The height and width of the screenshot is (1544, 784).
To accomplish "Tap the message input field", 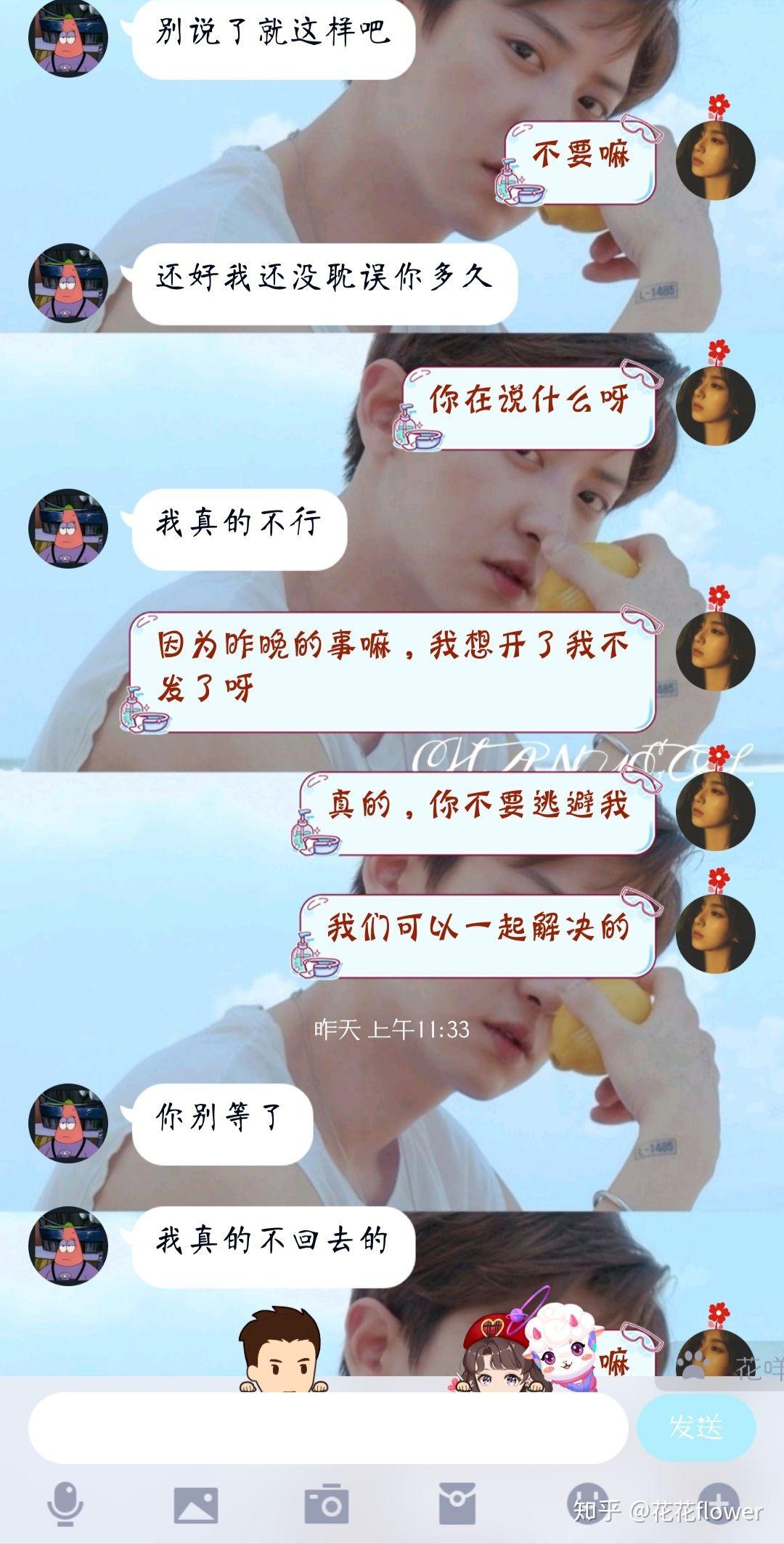I will click(327, 1427).
